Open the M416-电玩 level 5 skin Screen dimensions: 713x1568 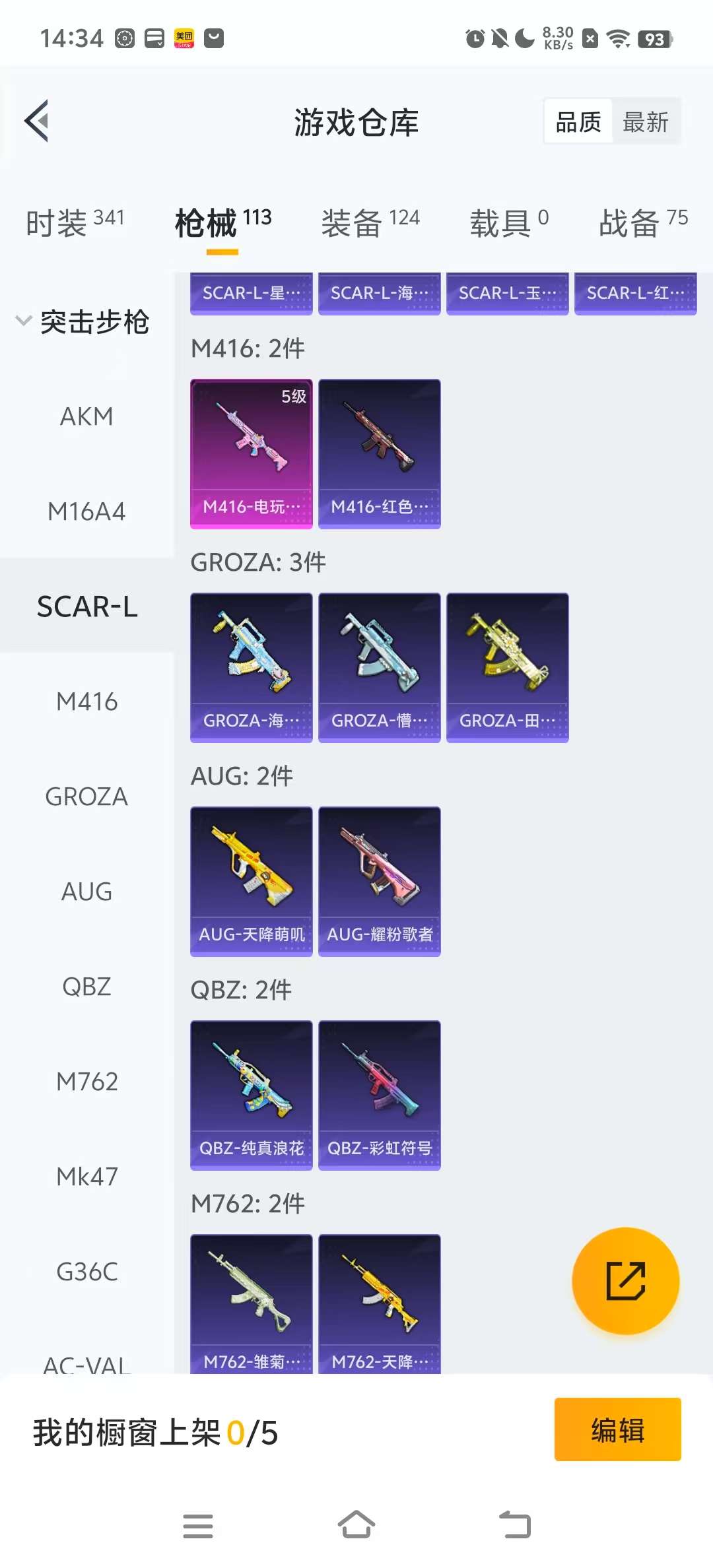point(251,453)
